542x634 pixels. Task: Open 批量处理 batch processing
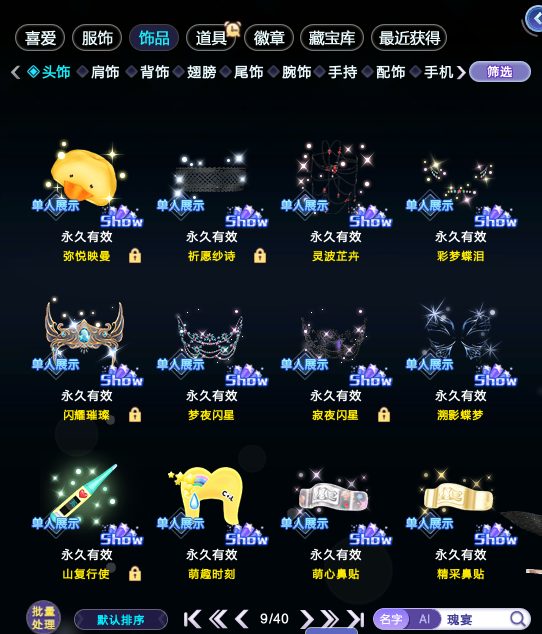pos(43,617)
